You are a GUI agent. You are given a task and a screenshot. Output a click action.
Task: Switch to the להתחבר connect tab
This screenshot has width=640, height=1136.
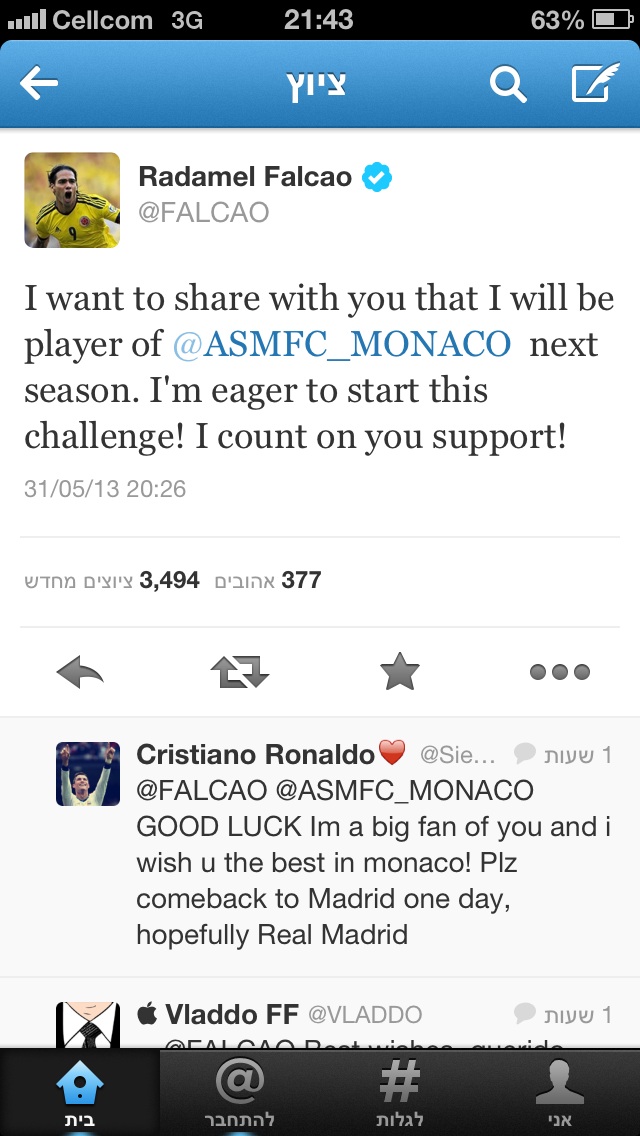(240, 1092)
